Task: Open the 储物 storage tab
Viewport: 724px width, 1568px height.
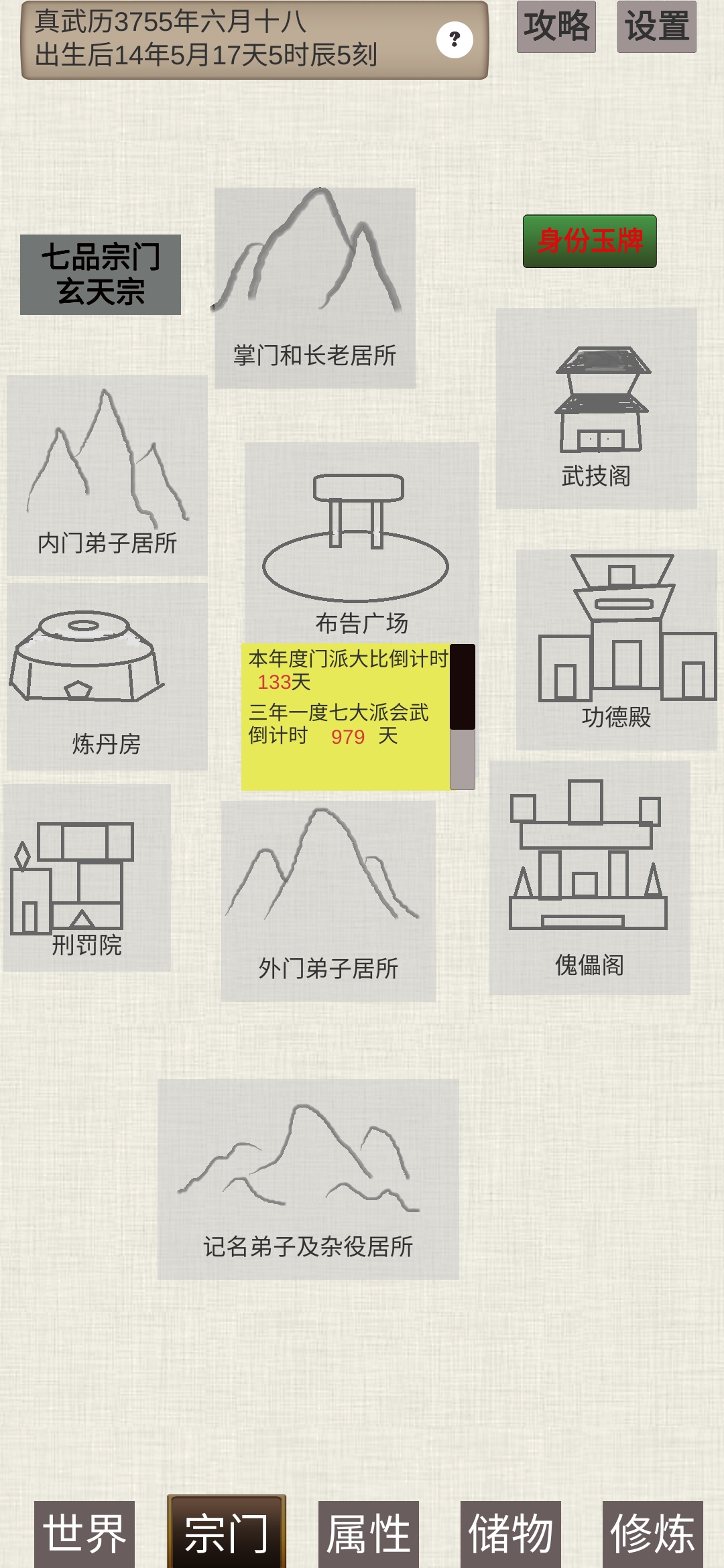Action: 511,1533
